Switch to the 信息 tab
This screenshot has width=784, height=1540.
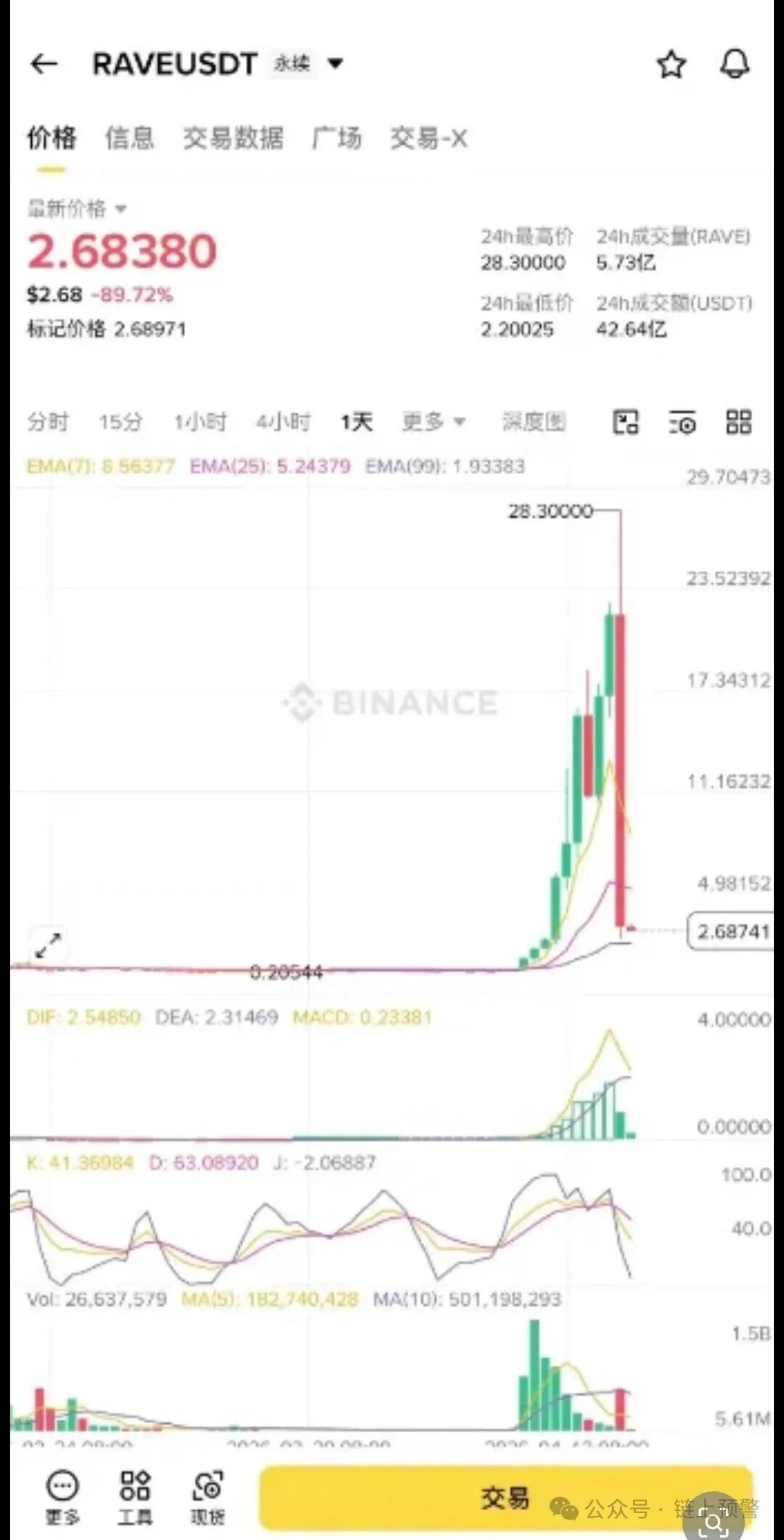click(130, 138)
